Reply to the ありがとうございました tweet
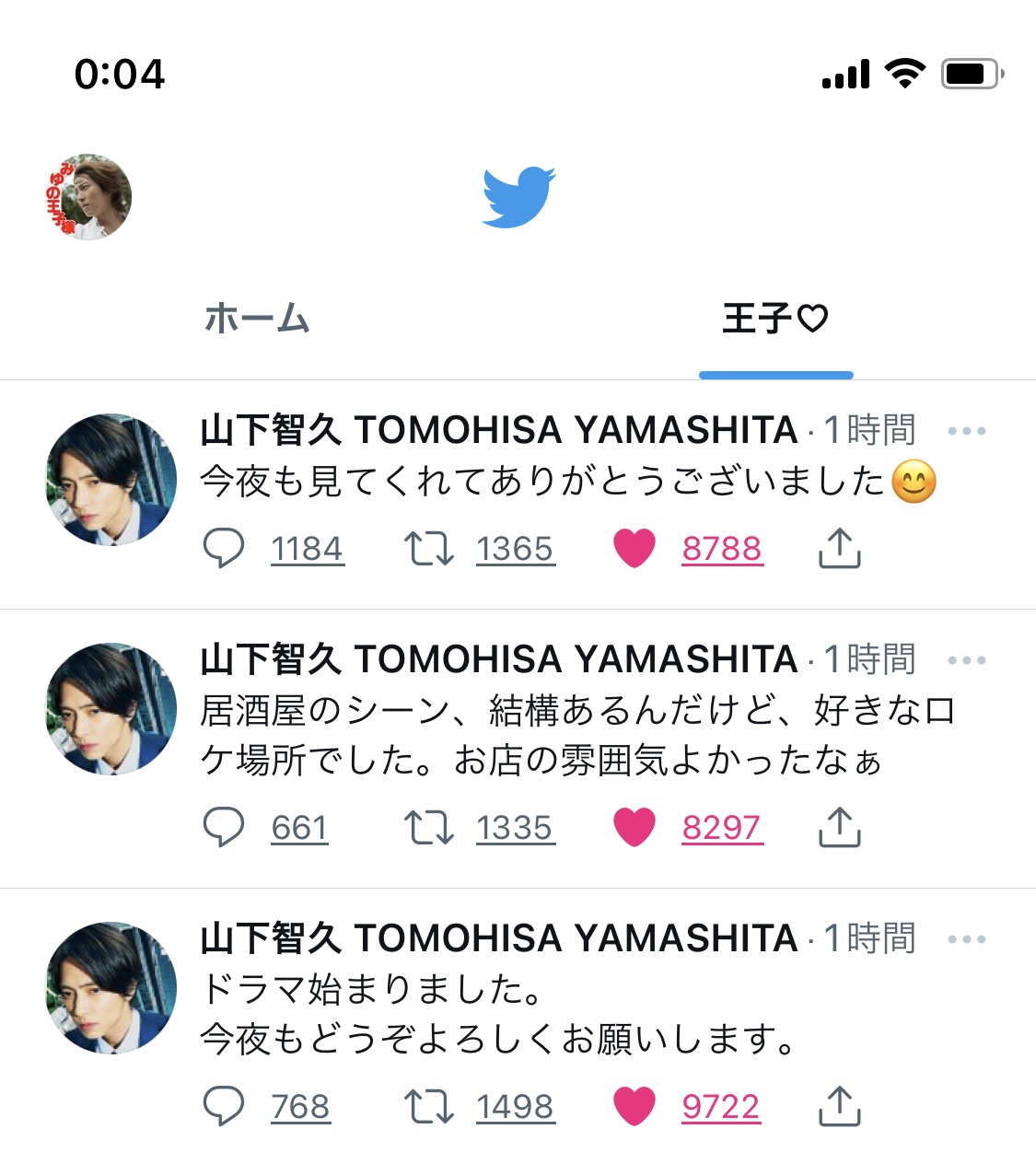 [x=224, y=549]
